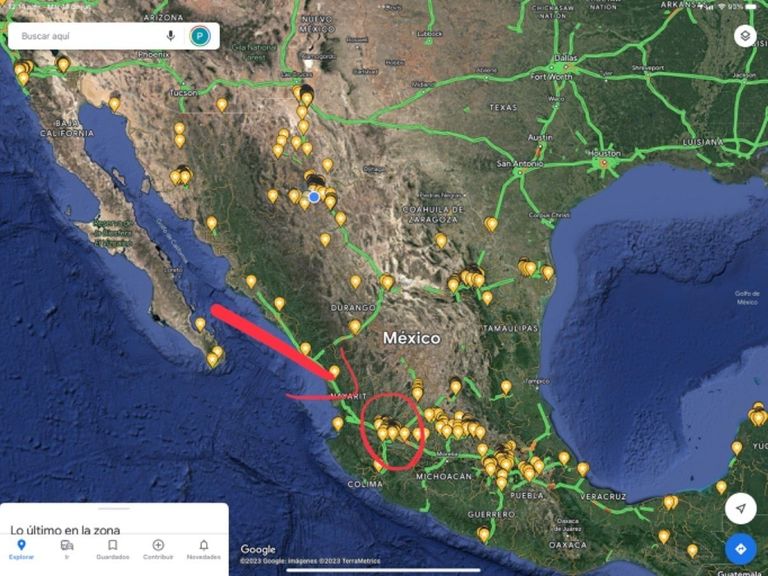Expand the 'Lo último en la zona' panel
This screenshot has height=576, width=768.
[113, 527]
